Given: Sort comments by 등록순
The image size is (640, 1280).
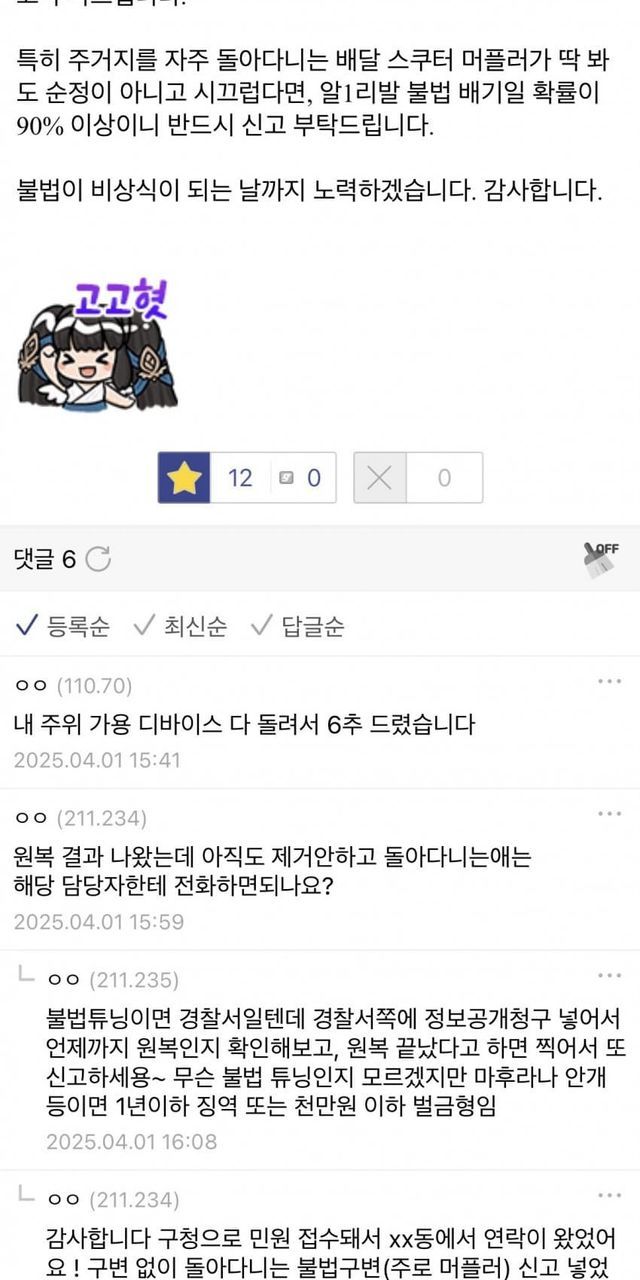Looking at the screenshot, I should [63, 626].
